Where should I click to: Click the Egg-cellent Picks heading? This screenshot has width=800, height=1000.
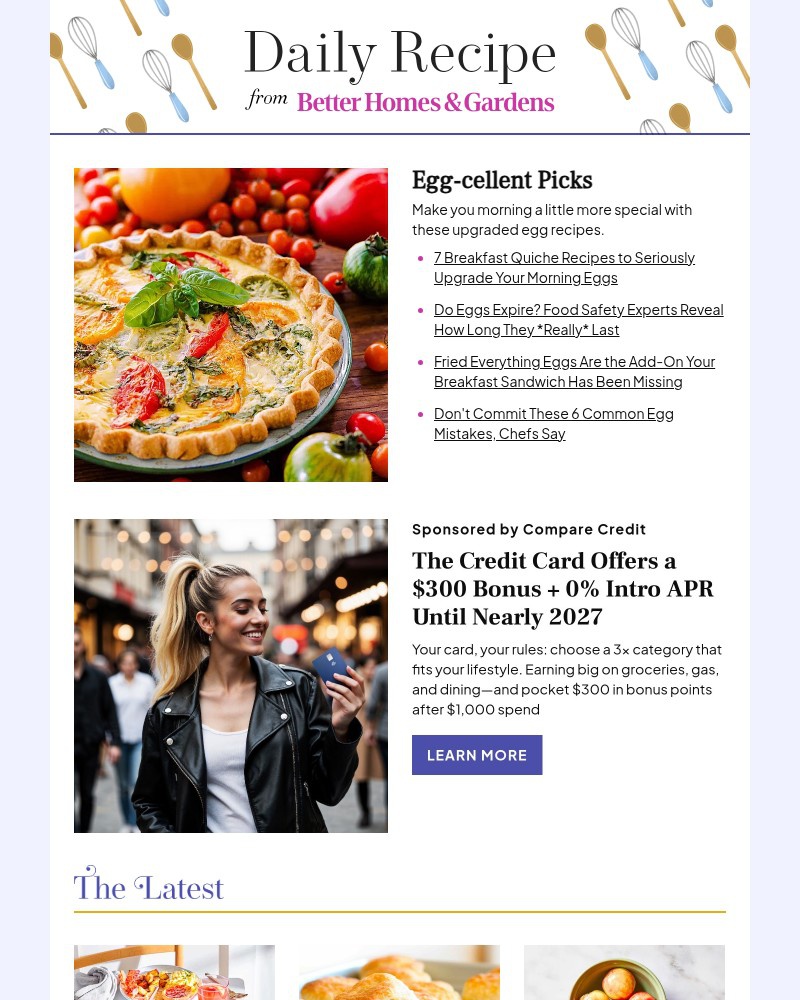click(502, 180)
